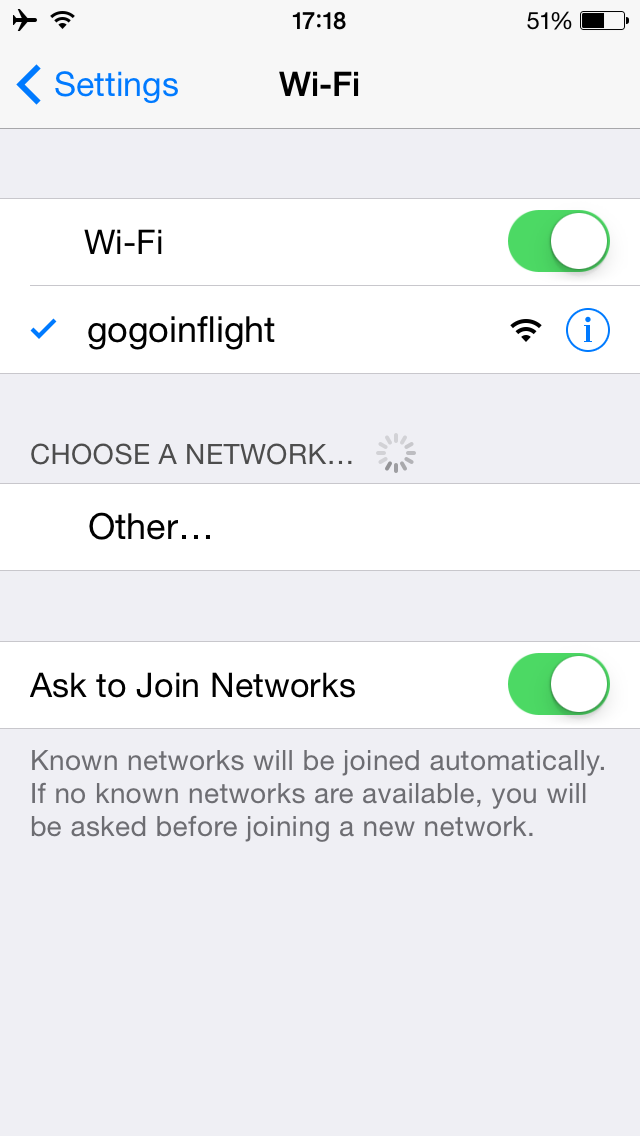The height and width of the screenshot is (1136, 640).
Task: Disable Ask to Join Networks
Action: click(x=559, y=684)
